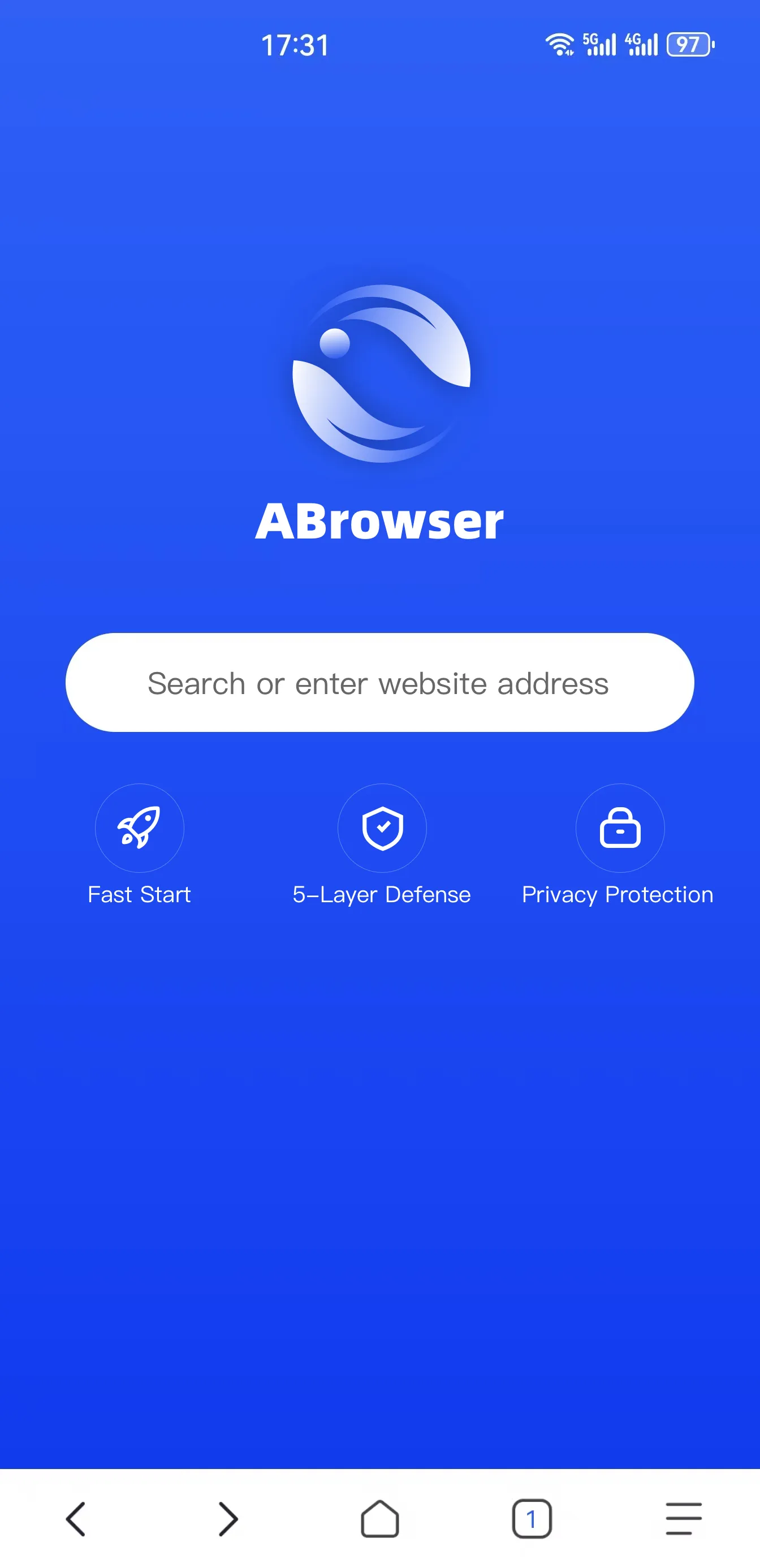Viewport: 760px width, 1568px height.
Task: Open the tab switcher showing 1
Action: click(x=531, y=1519)
